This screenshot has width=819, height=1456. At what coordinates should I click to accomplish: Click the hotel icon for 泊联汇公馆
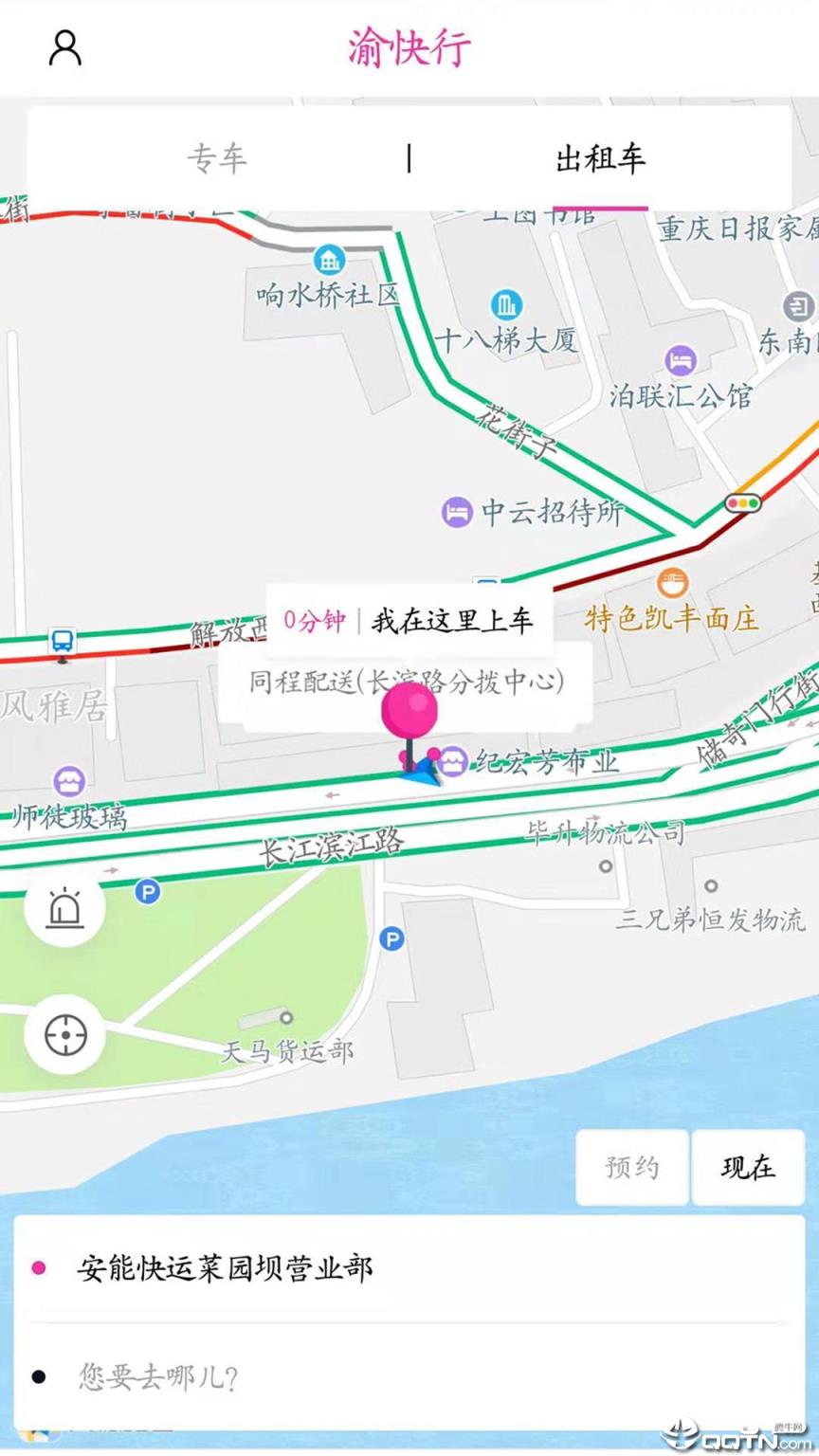coord(679,361)
